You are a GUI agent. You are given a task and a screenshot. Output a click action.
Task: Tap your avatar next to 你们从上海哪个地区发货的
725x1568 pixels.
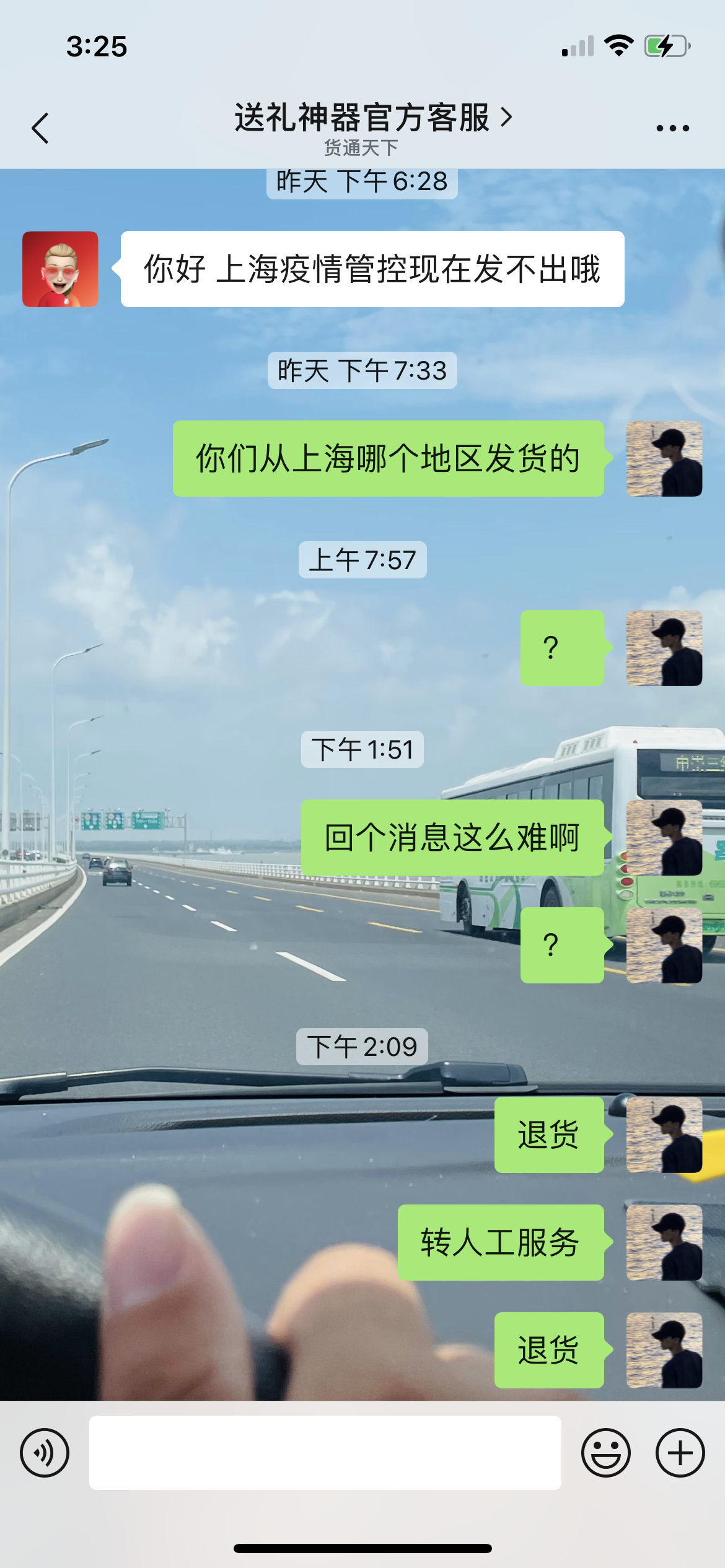[664, 459]
